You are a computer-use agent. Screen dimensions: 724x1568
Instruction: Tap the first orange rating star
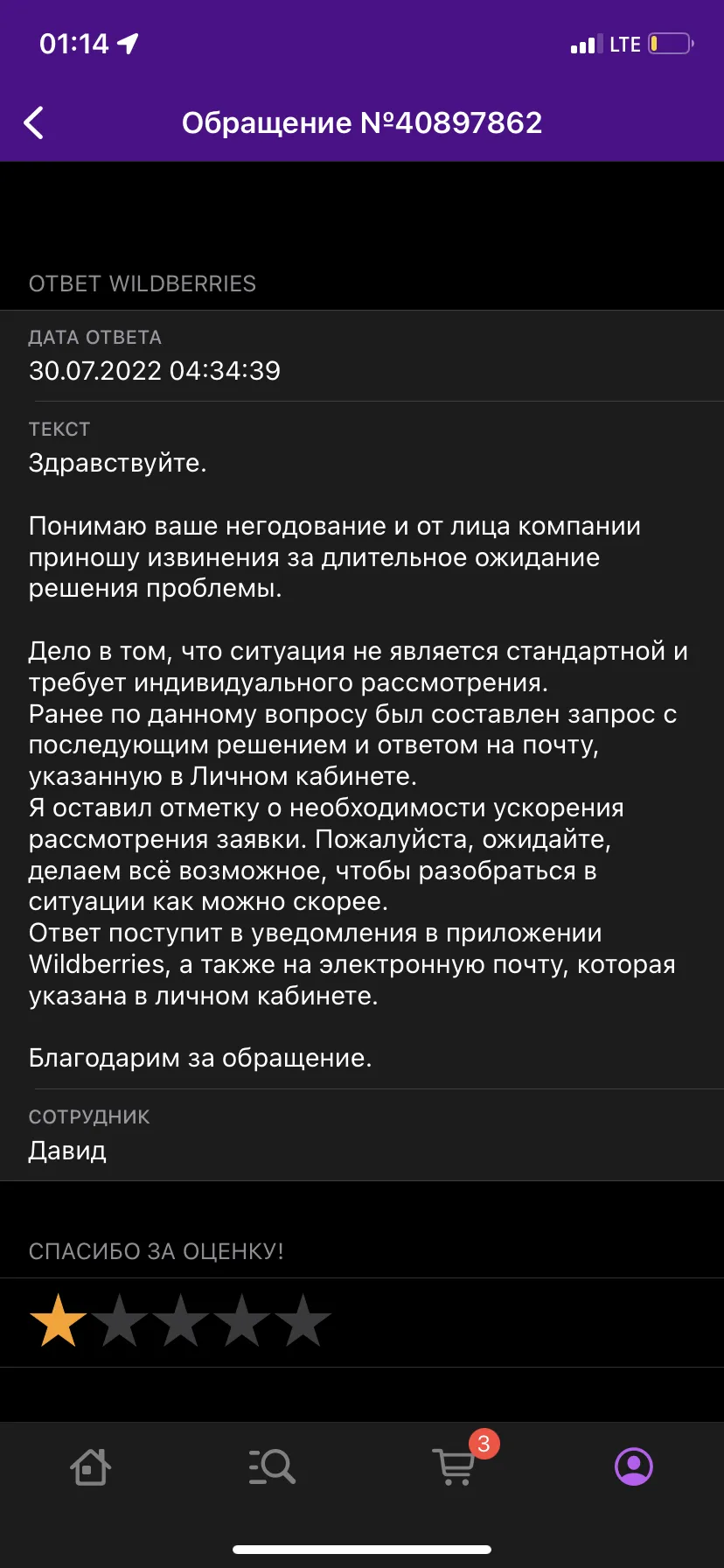pos(58,1320)
